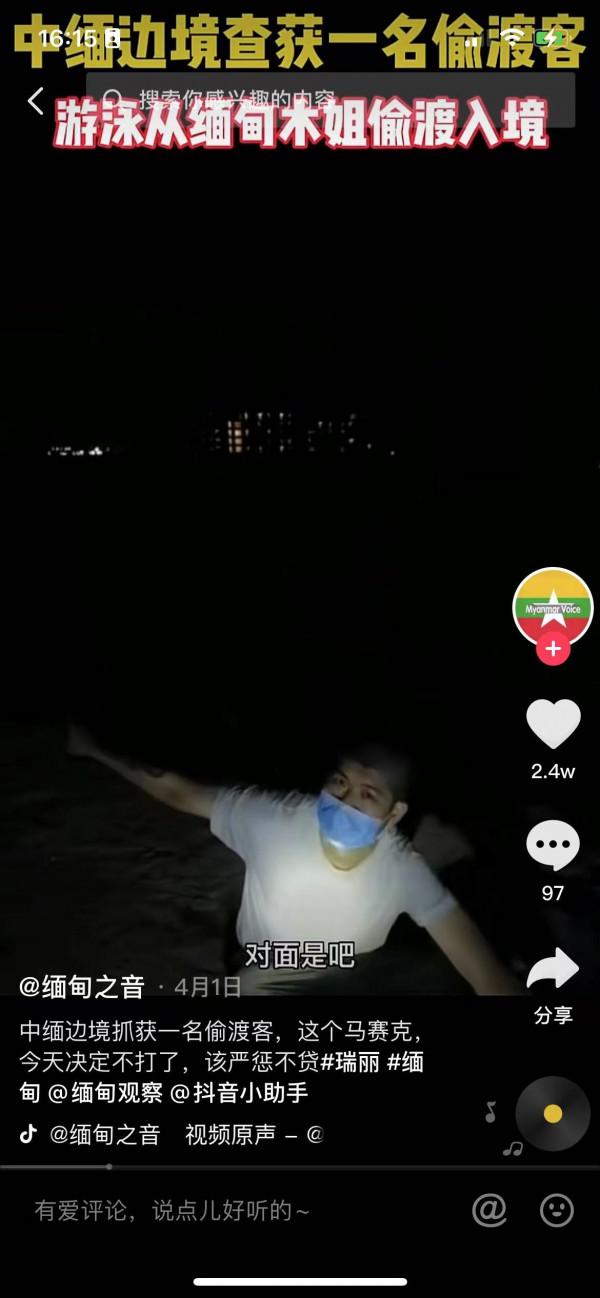This screenshot has width=600, height=1298.
Task: Open the emoji picker icon
Action: click(557, 1211)
